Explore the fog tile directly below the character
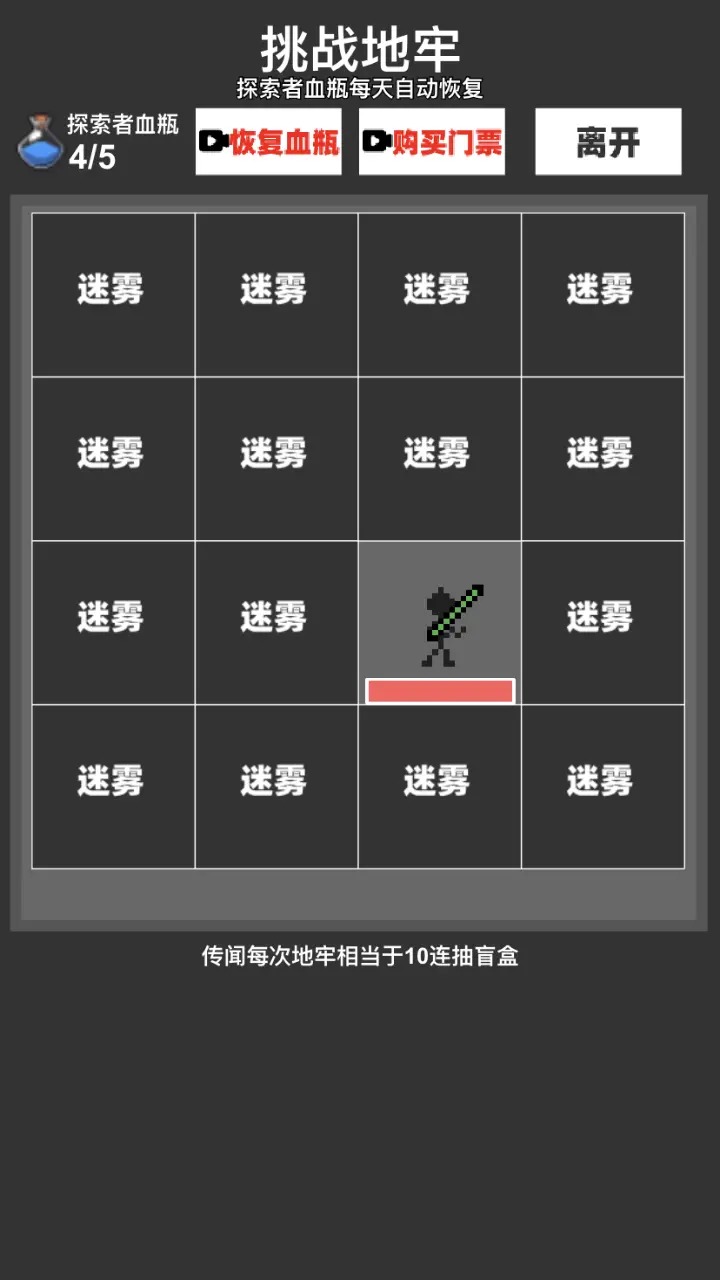Viewport: 720px width, 1280px height. (439, 786)
